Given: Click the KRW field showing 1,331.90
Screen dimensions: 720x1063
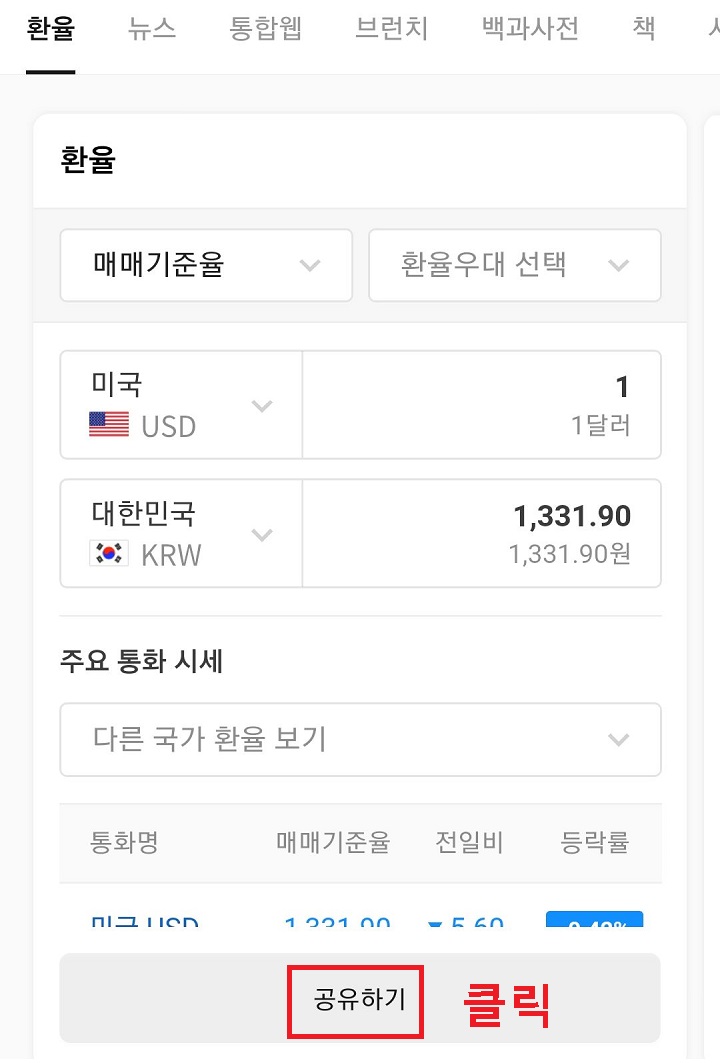Looking at the screenshot, I should point(481,533).
